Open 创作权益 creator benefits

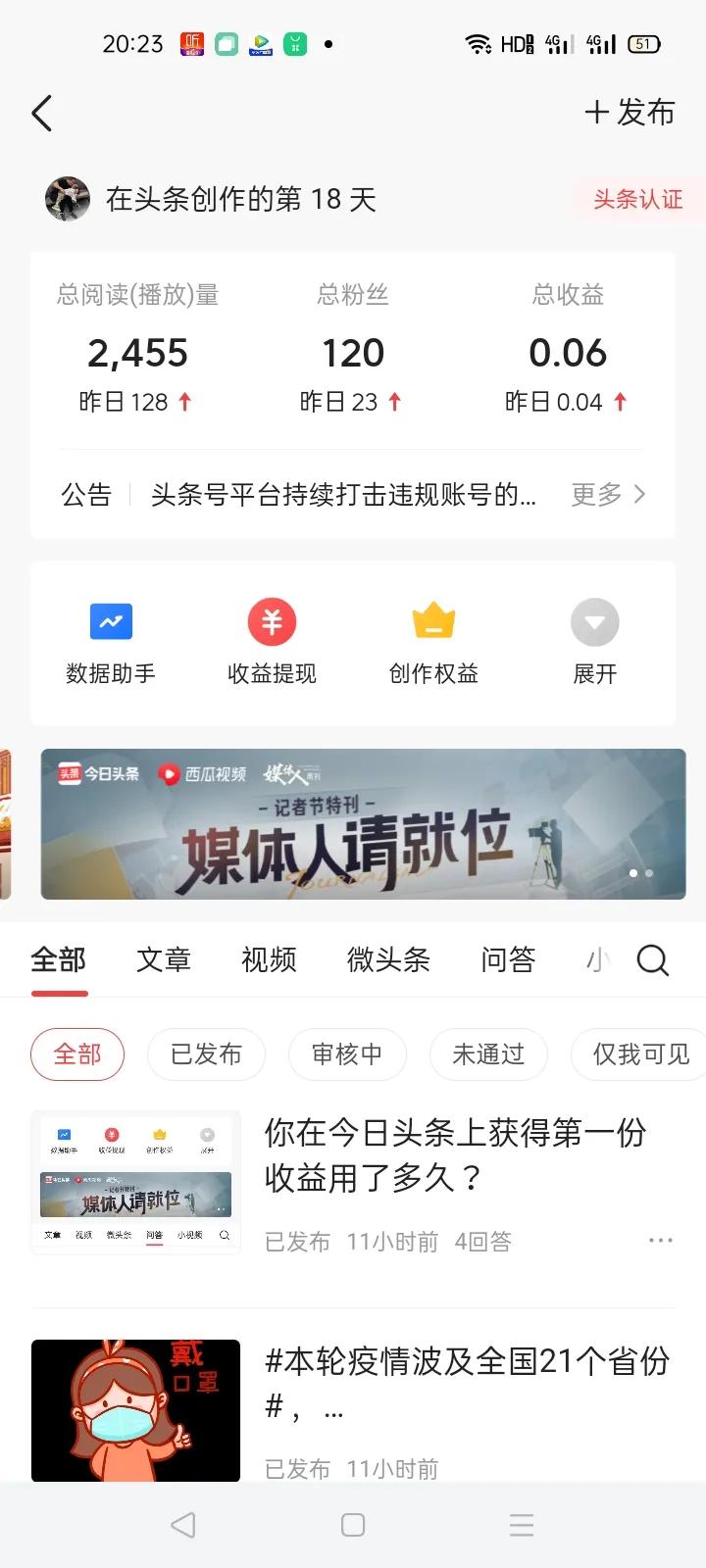[432, 642]
